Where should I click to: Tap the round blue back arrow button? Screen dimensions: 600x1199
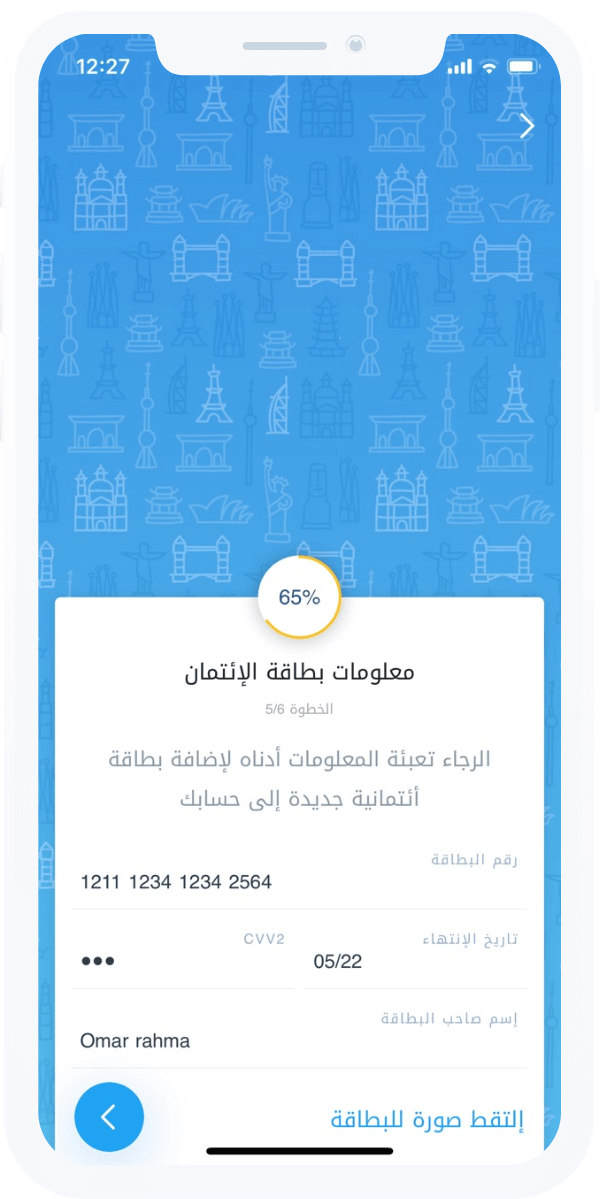[109, 1117]
